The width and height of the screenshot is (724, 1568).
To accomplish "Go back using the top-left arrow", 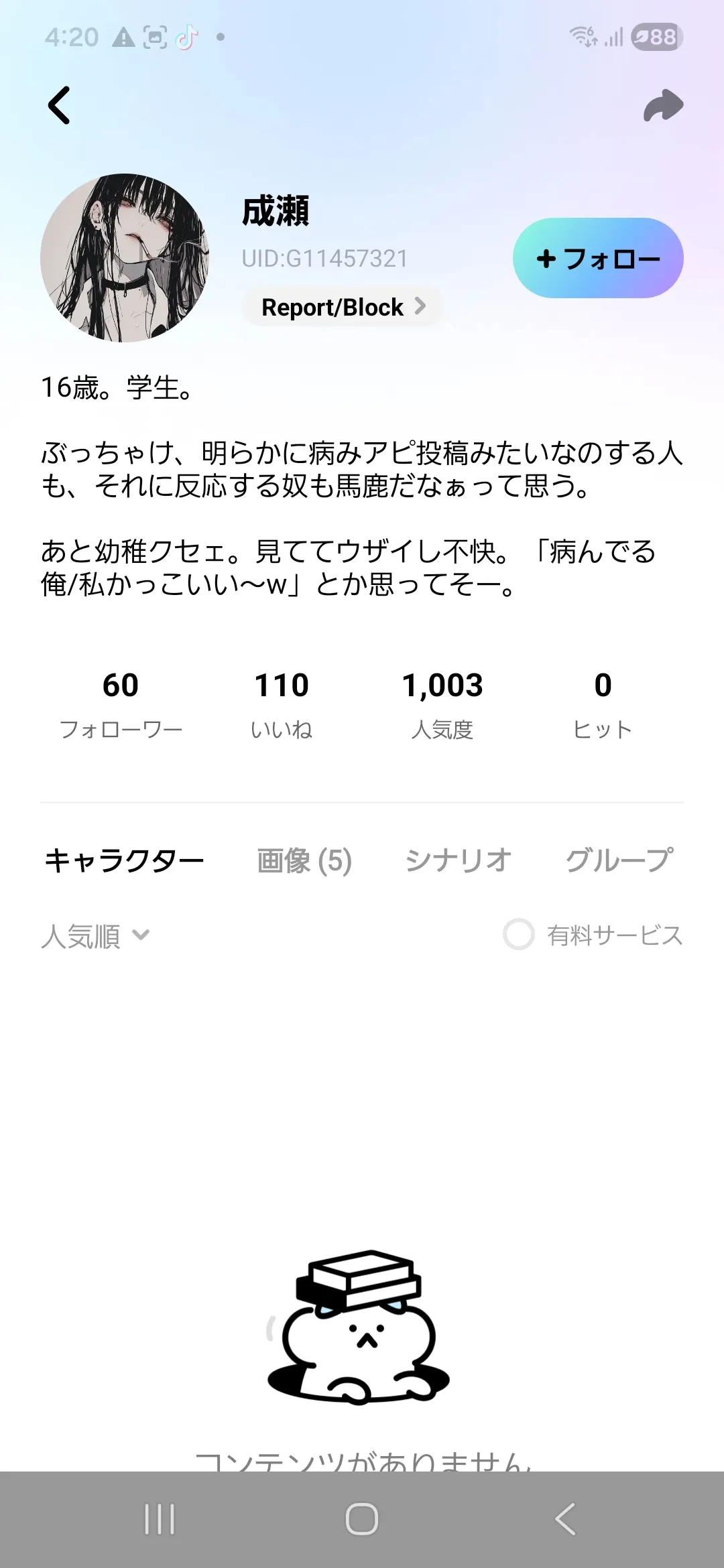I will [60, 105].
